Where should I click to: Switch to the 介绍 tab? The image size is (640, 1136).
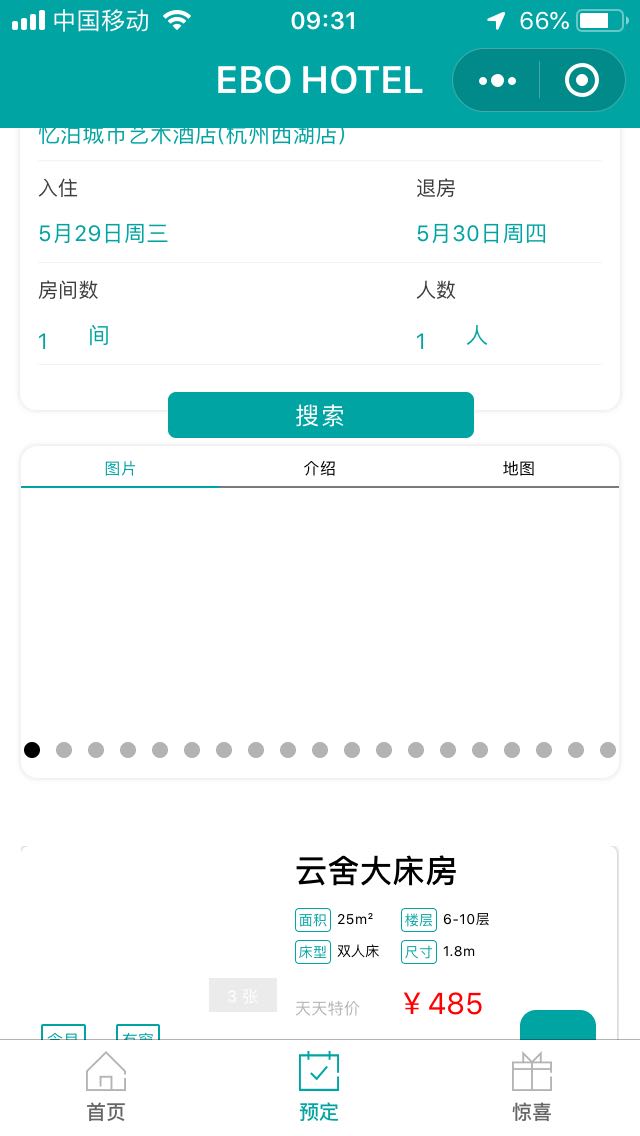point(320,468)
